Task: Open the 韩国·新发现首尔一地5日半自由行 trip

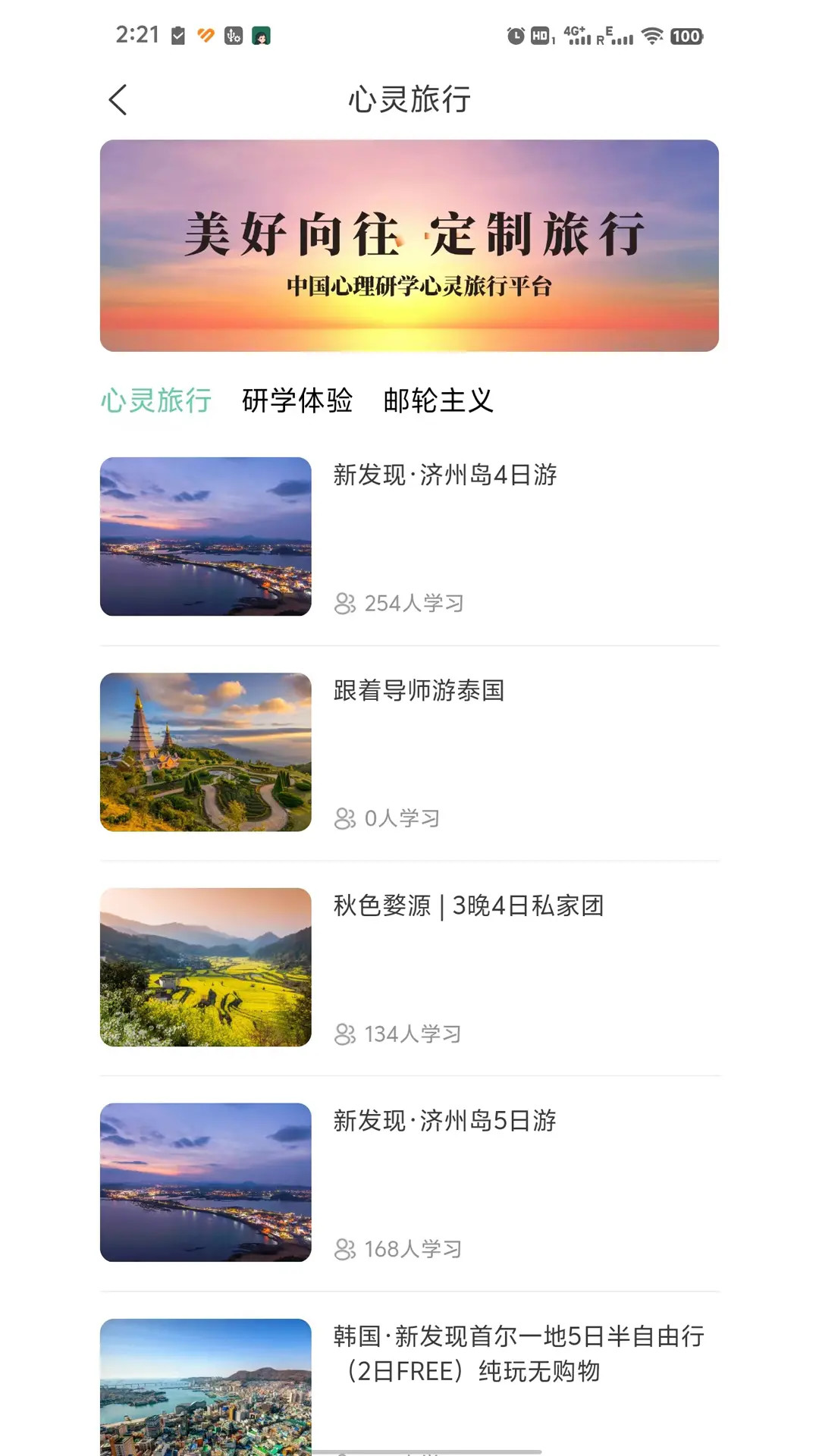Action: [409, 1365]
